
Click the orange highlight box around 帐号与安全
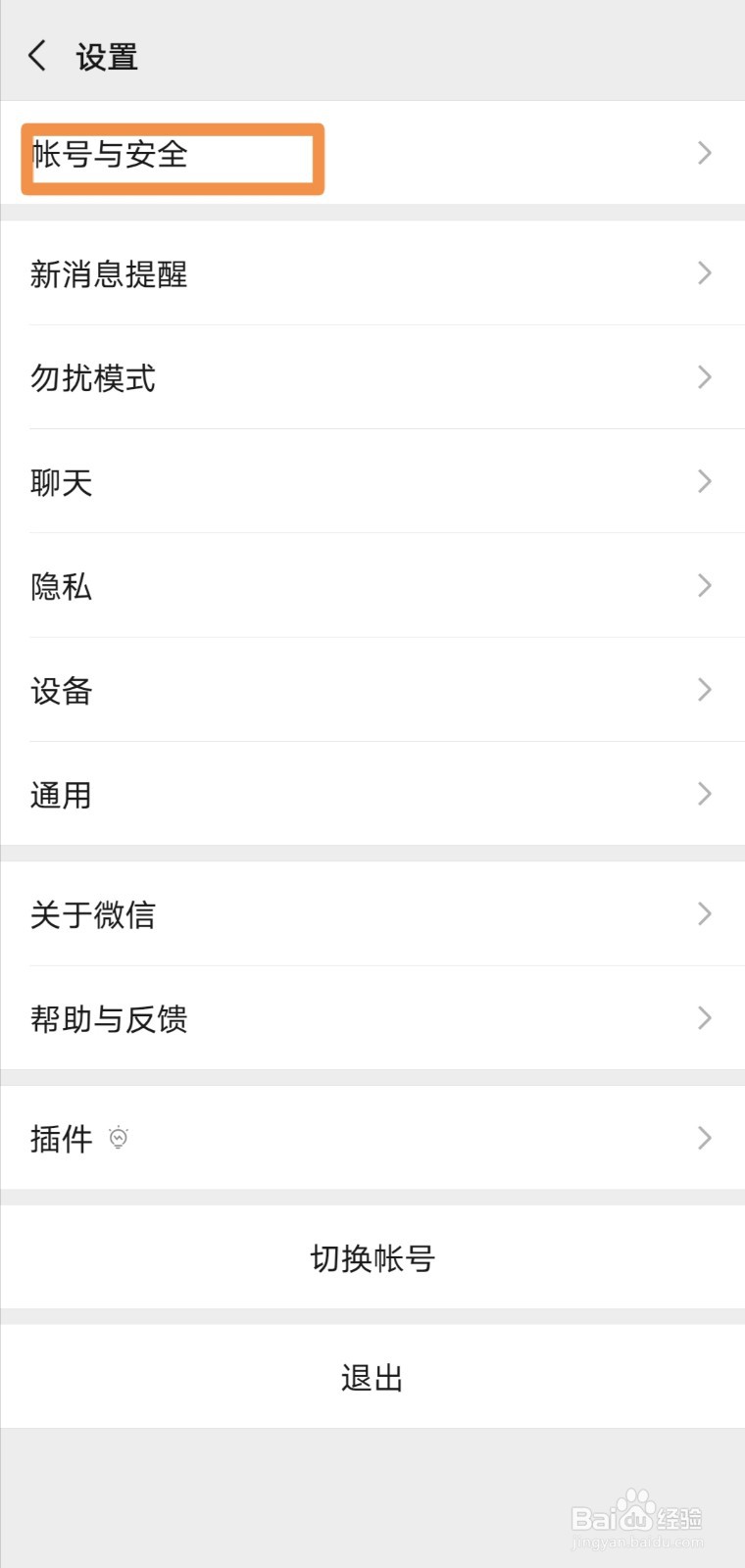pyautogui.click(x=172, y=157)
